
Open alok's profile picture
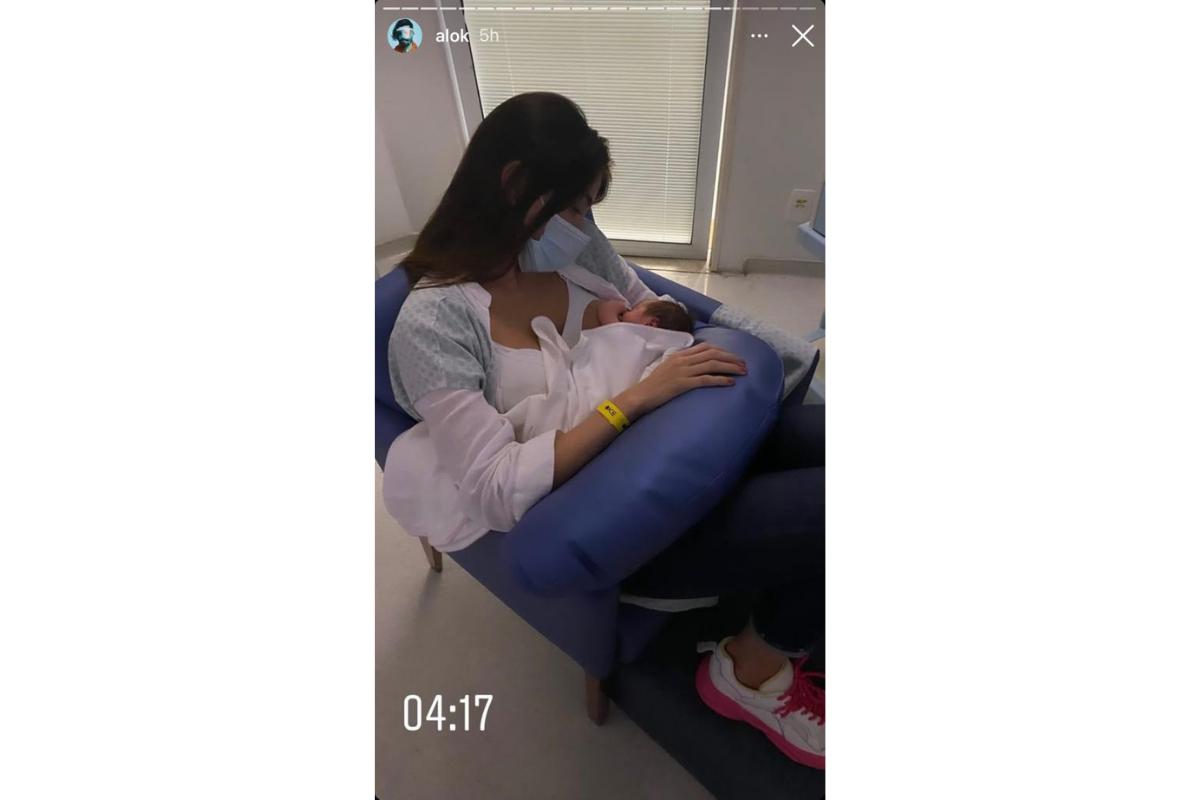click(404, 35)
